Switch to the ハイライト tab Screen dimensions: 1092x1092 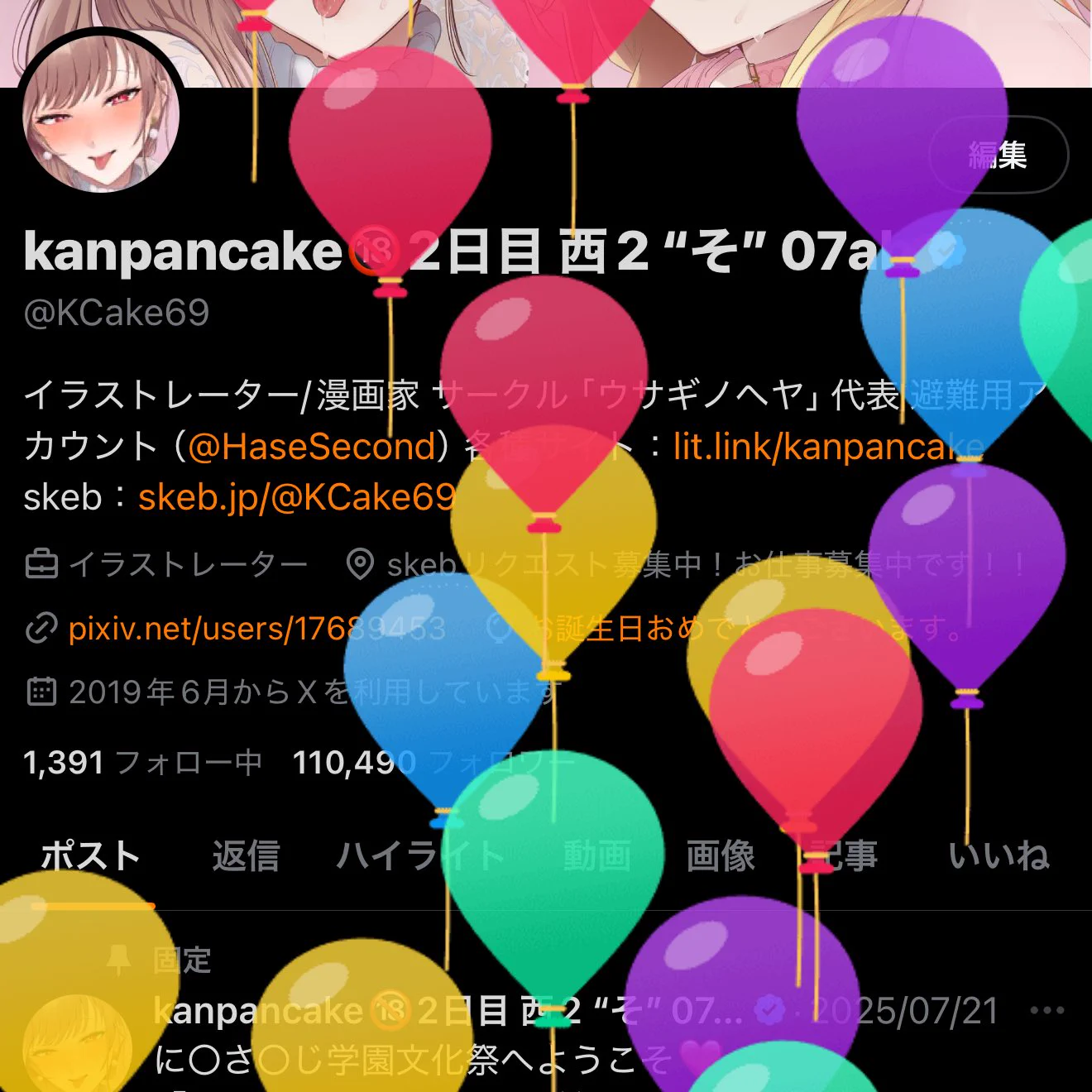pos(419,856)
